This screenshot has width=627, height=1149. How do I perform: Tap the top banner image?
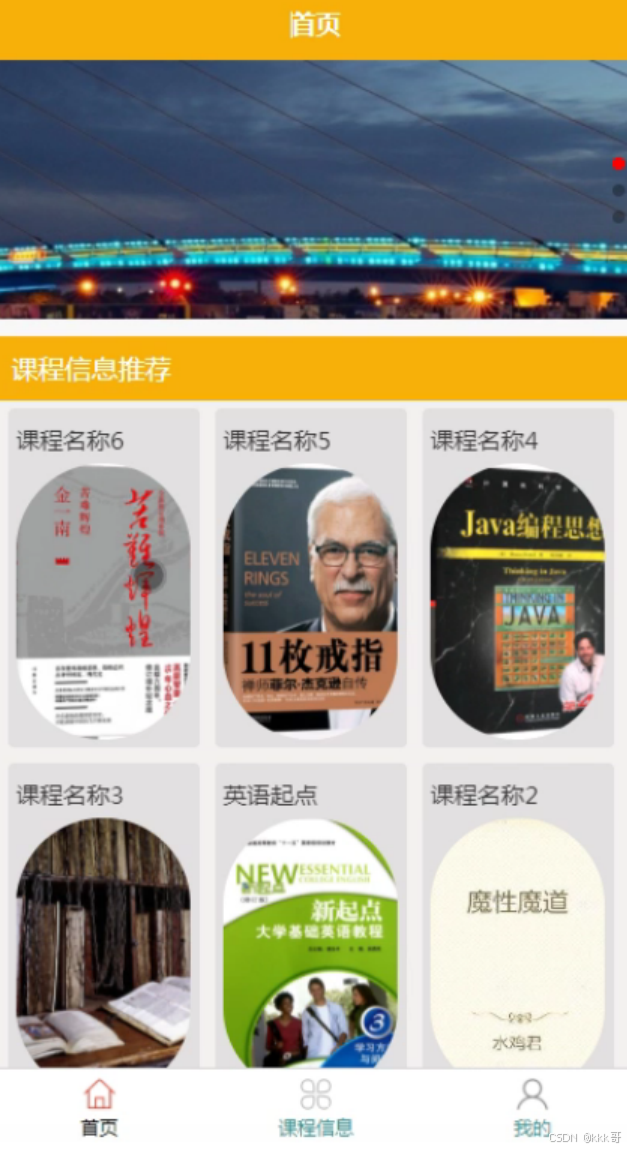click(313, 190)
